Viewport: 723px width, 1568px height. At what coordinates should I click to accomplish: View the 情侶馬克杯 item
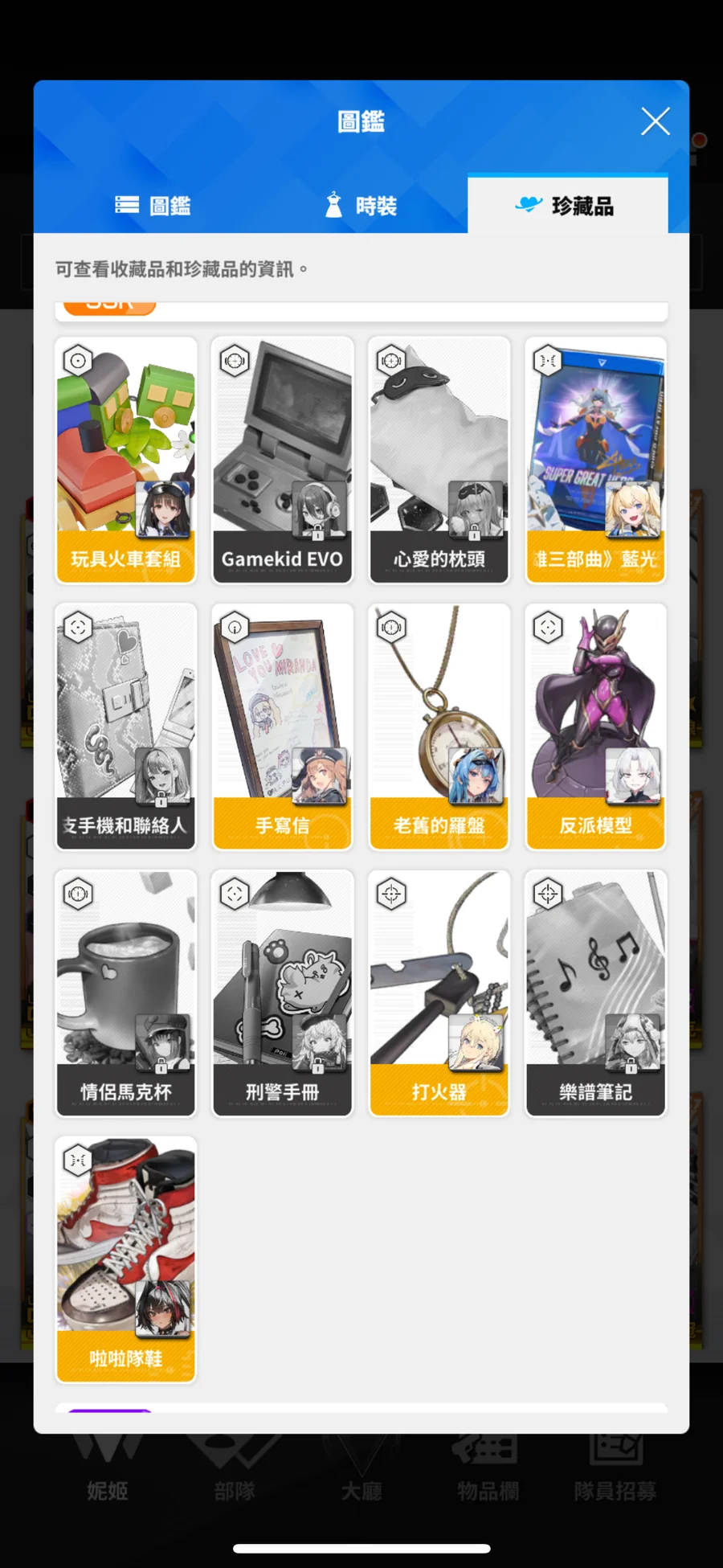click(x=125, y=993)
